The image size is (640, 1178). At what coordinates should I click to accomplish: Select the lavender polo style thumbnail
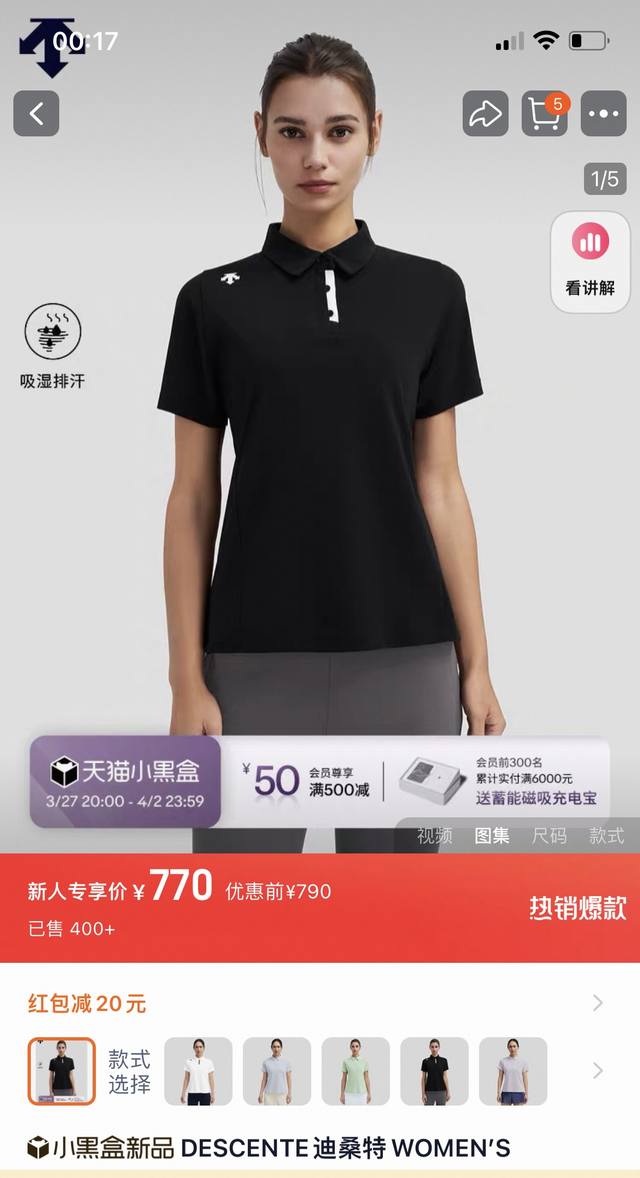pos(512,1071)
